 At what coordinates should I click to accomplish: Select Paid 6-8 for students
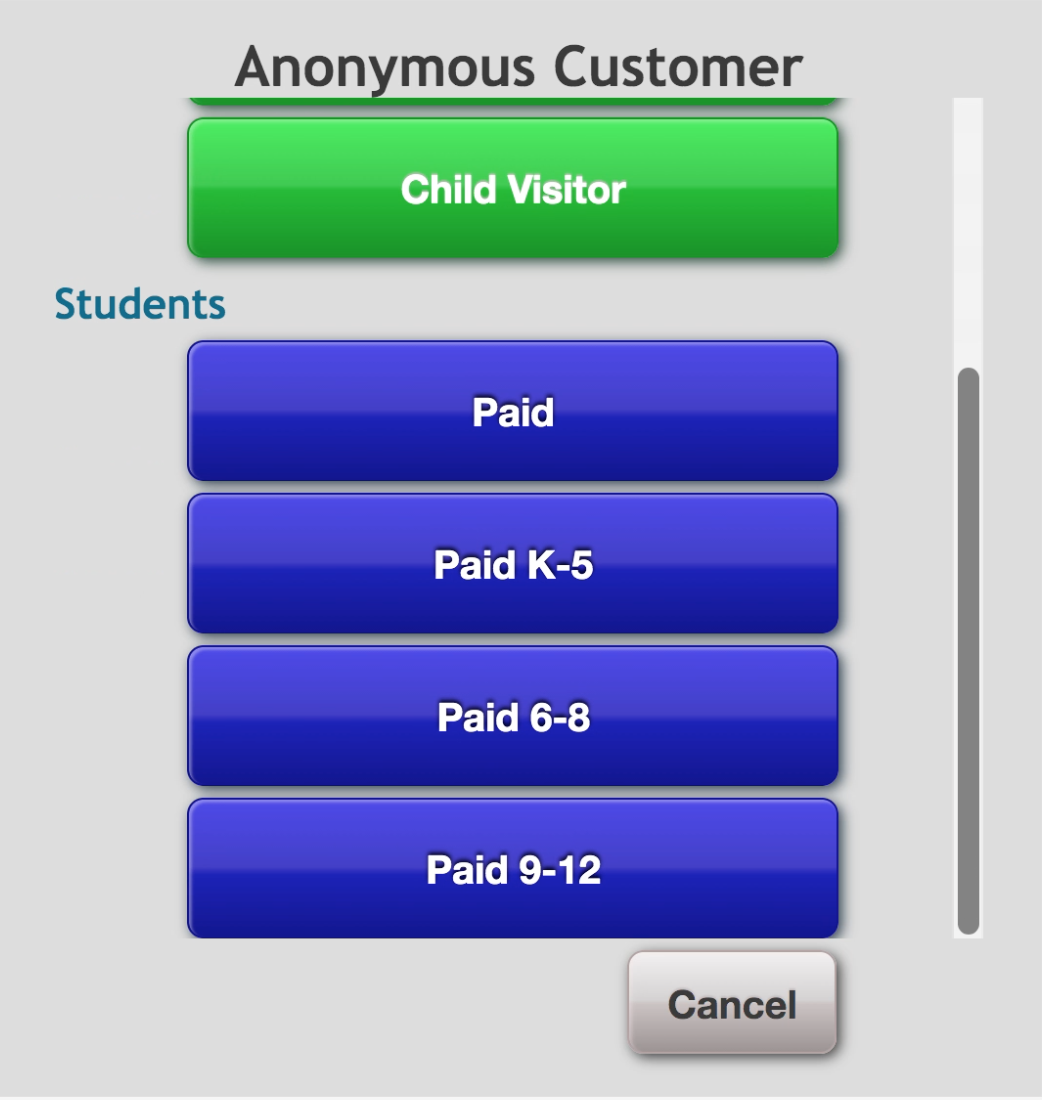click(512, 716)
